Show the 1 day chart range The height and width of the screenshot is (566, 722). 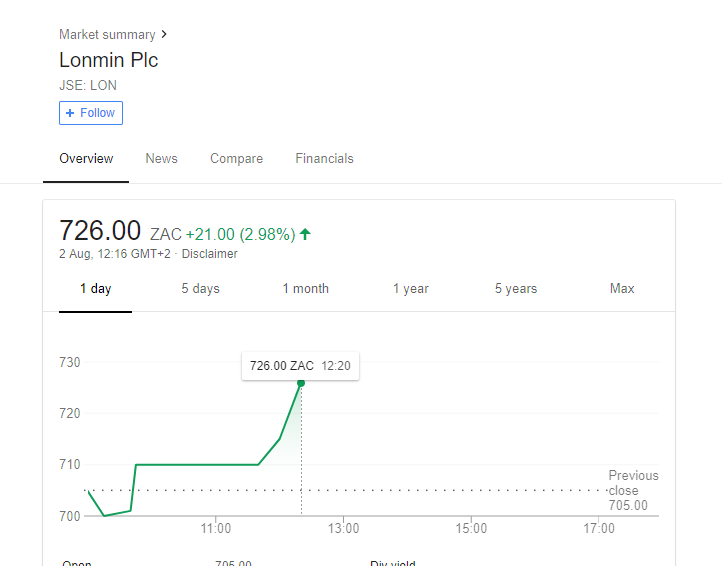[95, 289]
